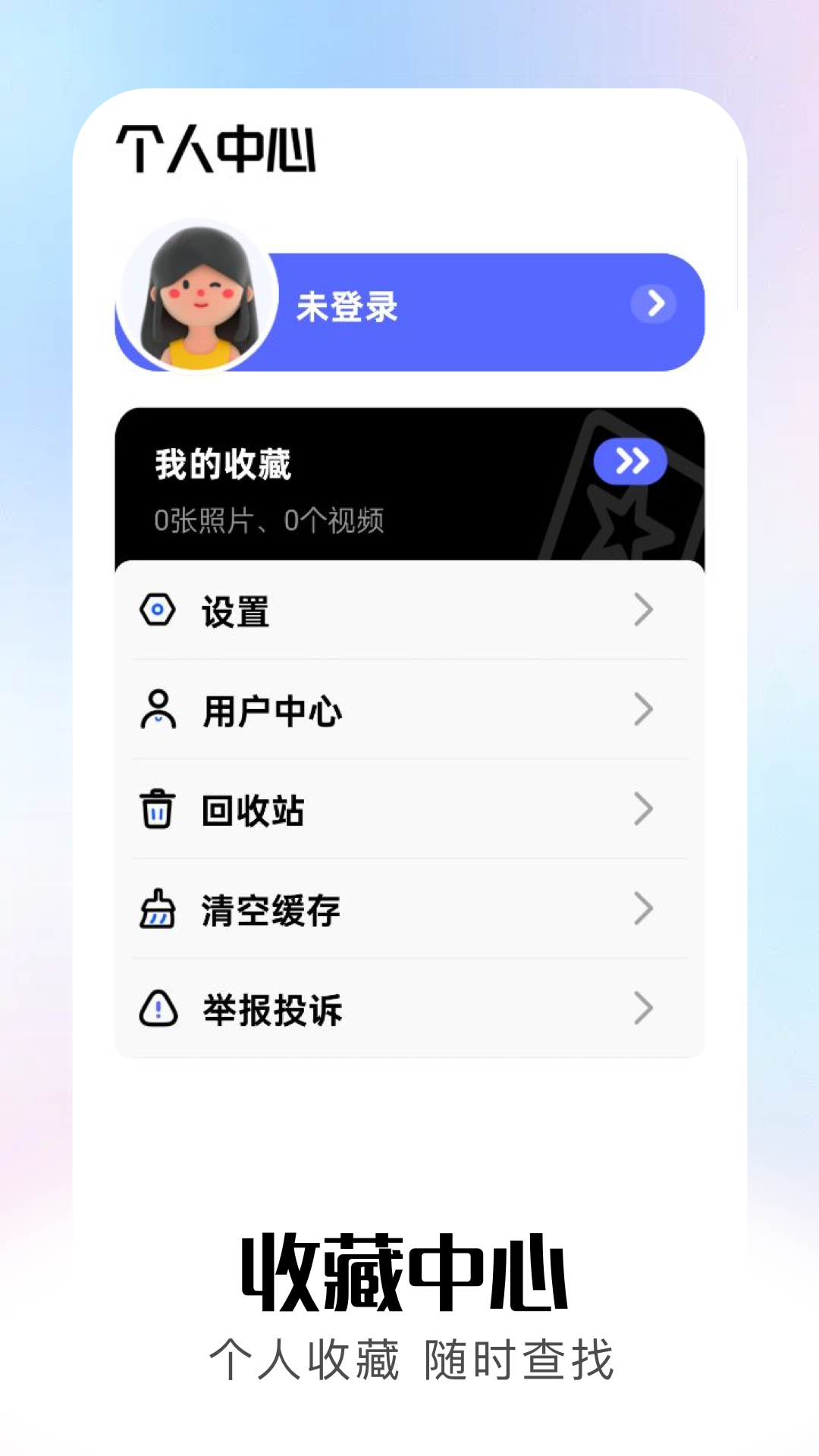Click 清空缓存 to clear cache
This screenshot has height=1456, width=819.
[269, 909]
